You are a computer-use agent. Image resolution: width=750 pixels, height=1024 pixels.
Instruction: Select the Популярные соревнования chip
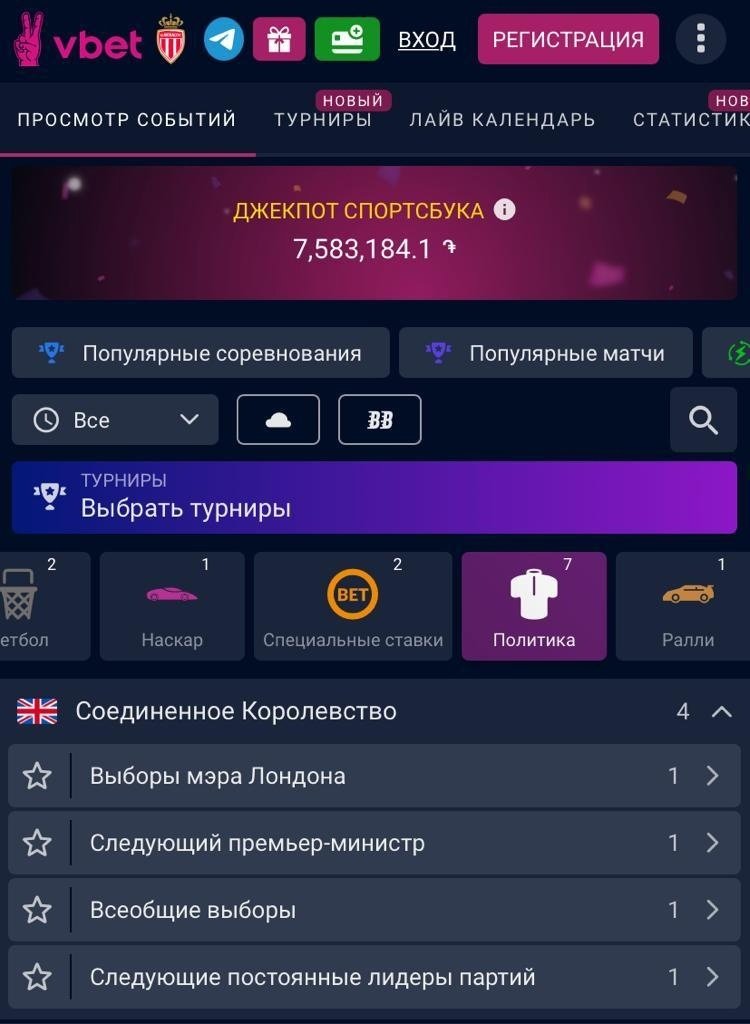tap(201, 353)
